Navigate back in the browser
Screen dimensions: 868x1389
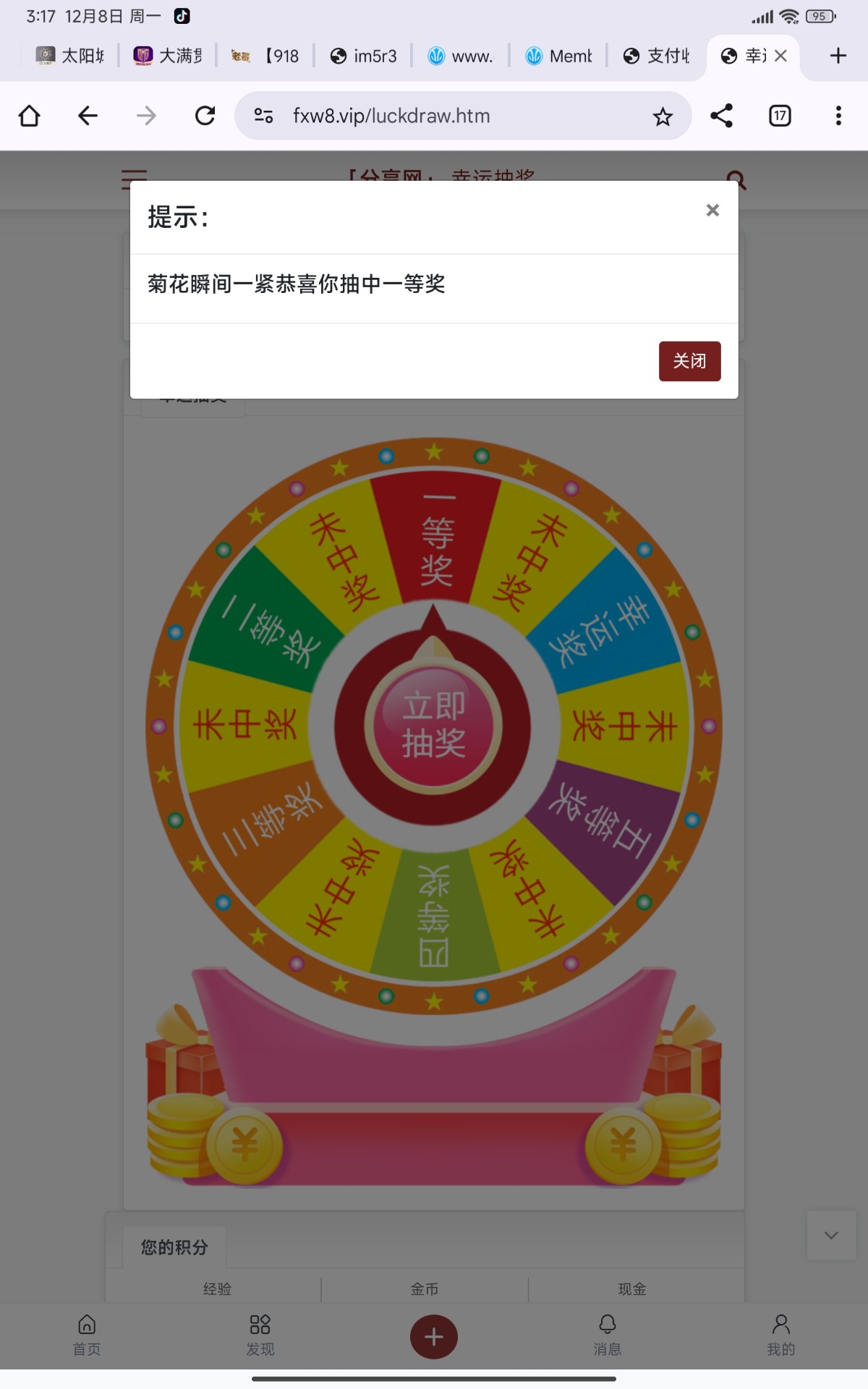pos(88,116)
